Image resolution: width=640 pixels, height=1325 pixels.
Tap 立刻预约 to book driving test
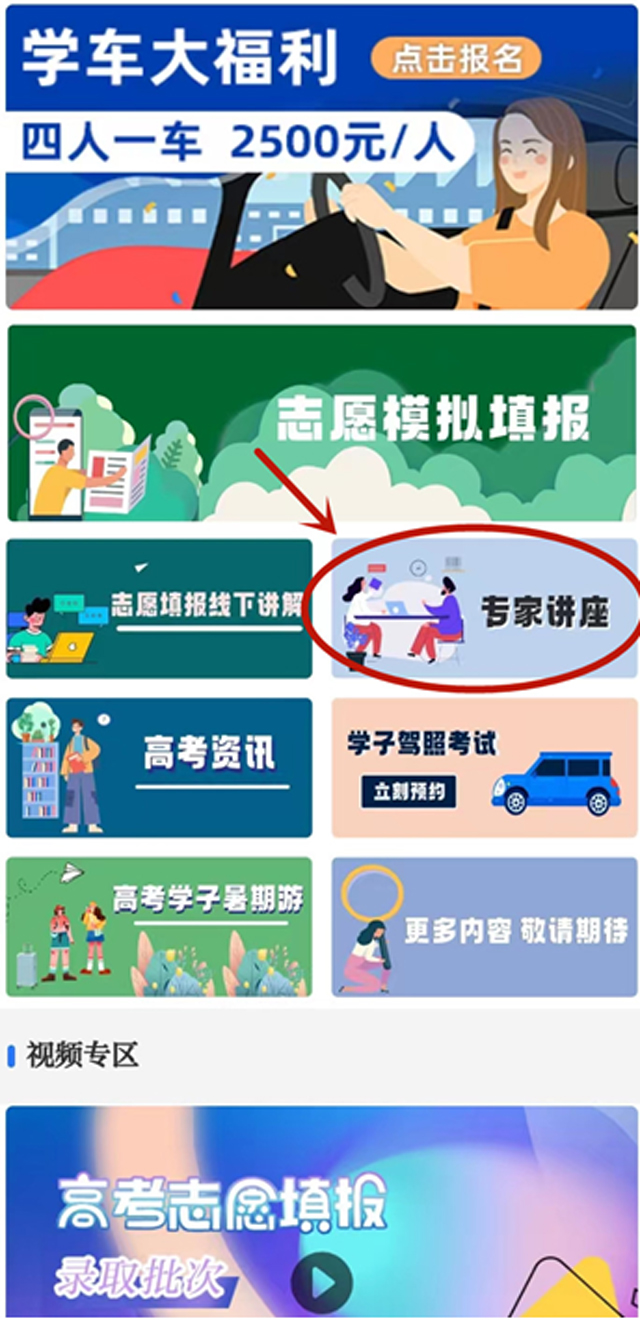pos(409,793)
